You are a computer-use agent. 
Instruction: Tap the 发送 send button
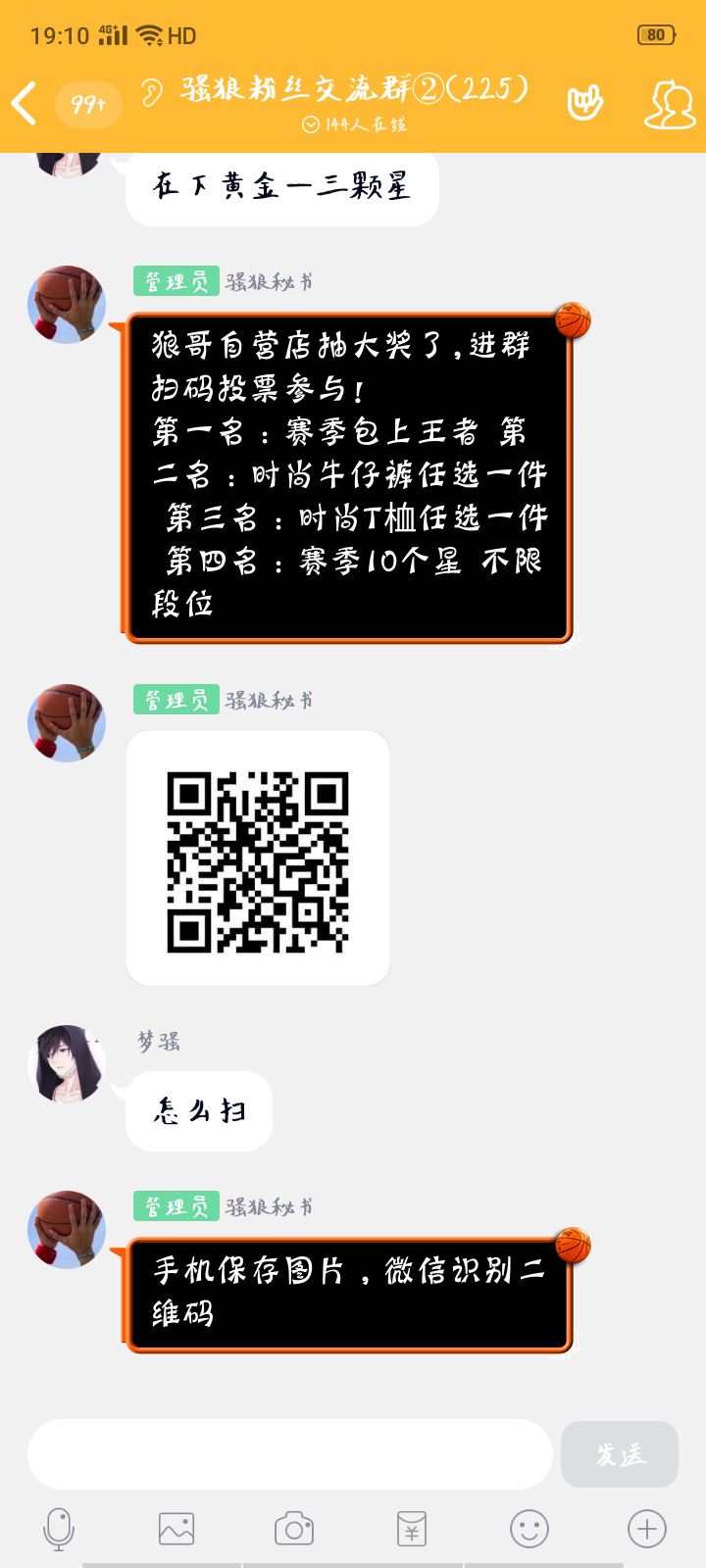(x=620, y=1454)
